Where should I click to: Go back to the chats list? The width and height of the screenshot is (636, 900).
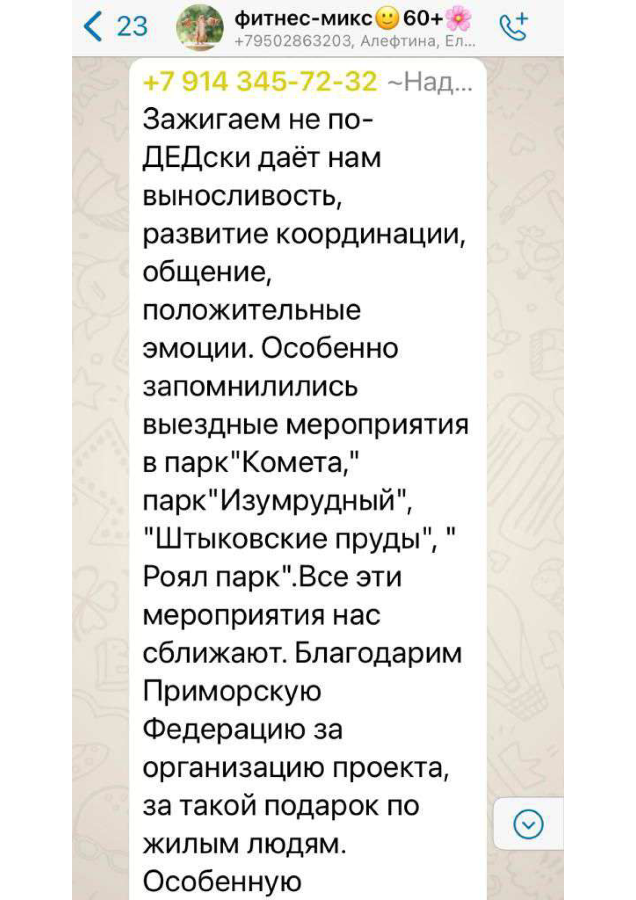(116, 27)
